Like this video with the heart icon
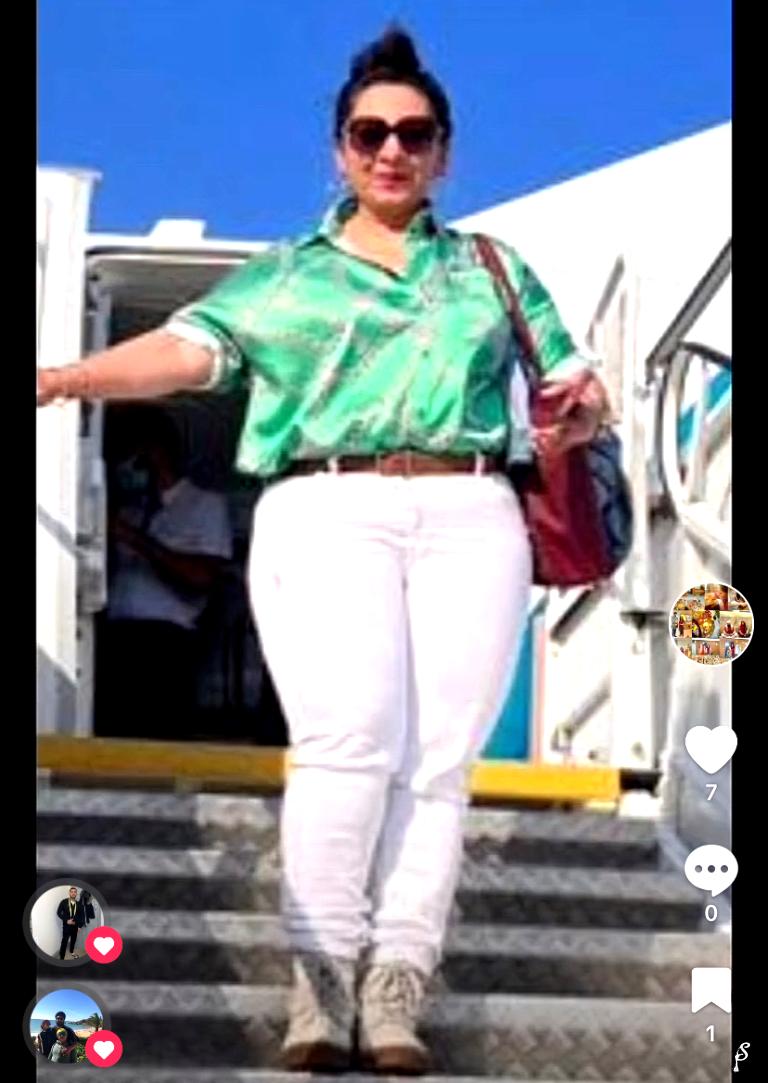This screenshot has width=768, height=1083. click(710, 748)
